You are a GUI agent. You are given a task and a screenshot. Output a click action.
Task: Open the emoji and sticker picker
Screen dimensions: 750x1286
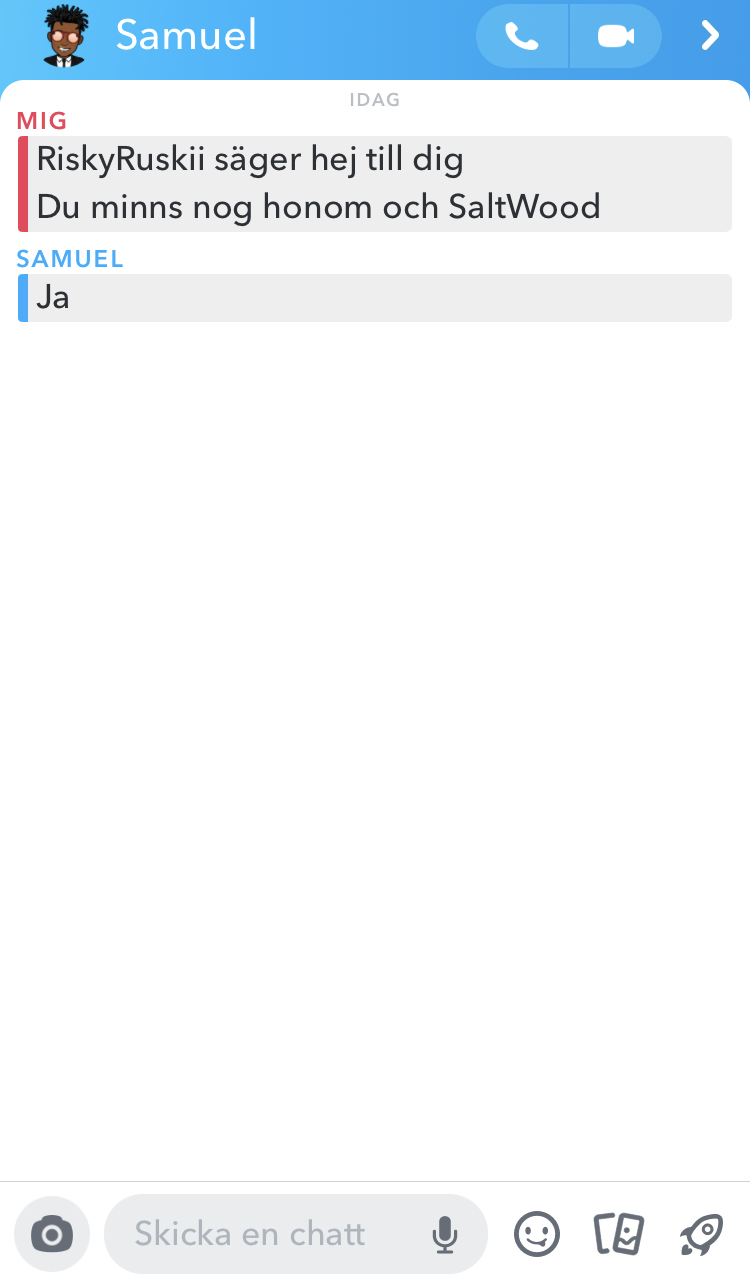537,1234
